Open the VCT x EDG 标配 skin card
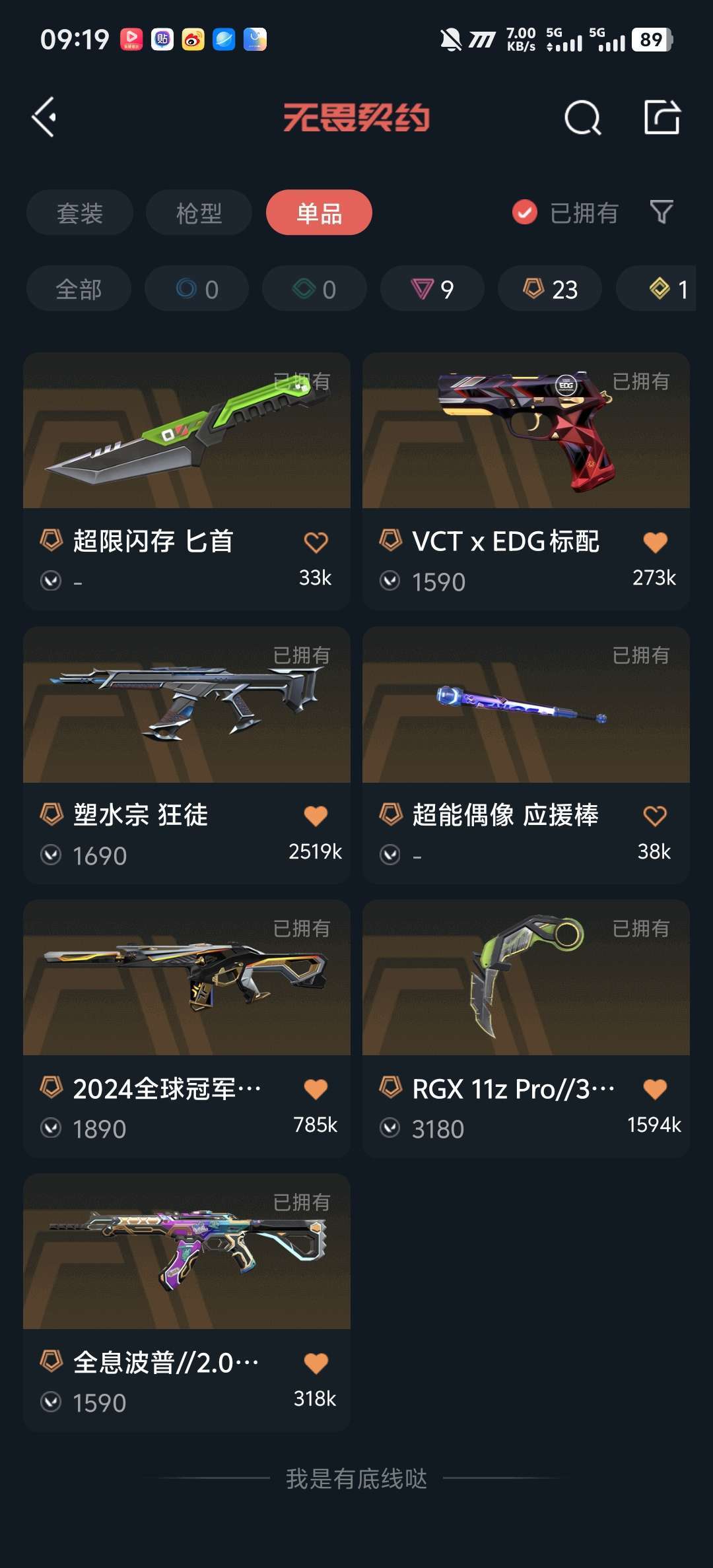 pyautogui.click(x=526, y=481)
